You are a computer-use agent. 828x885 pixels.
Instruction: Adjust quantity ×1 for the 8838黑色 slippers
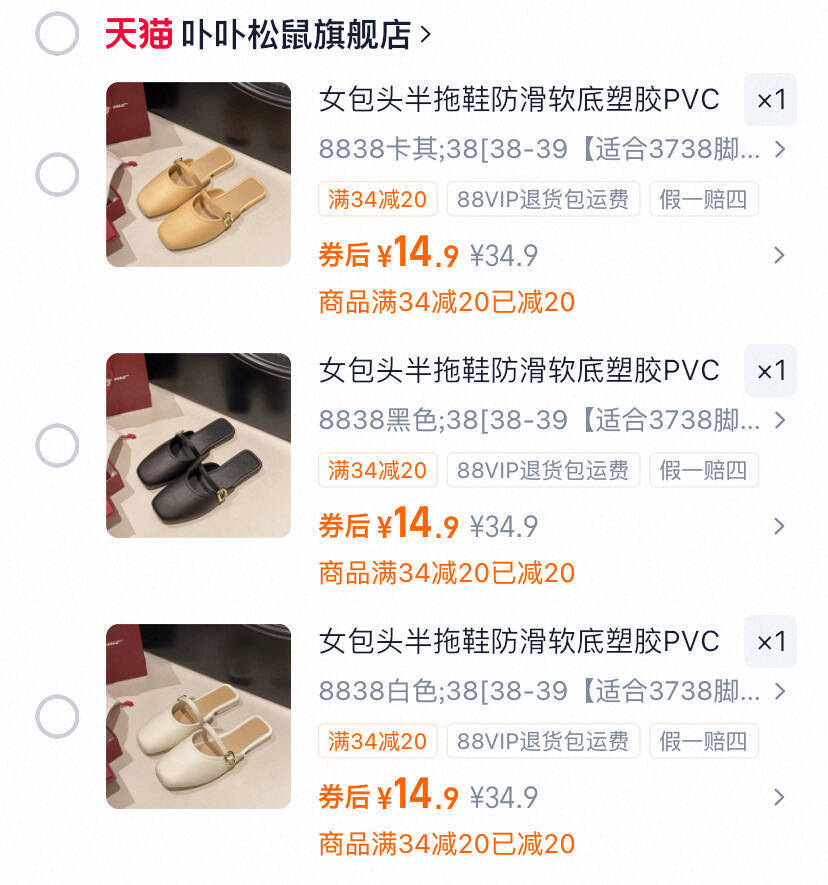pyautogui.click(x=770, y=371)
